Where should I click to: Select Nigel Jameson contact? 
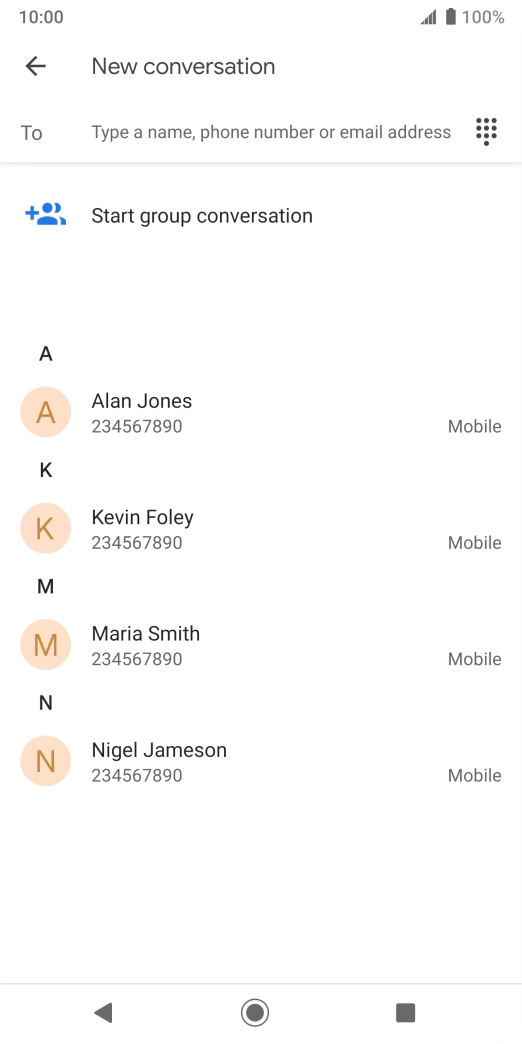[x=261, y=762]
